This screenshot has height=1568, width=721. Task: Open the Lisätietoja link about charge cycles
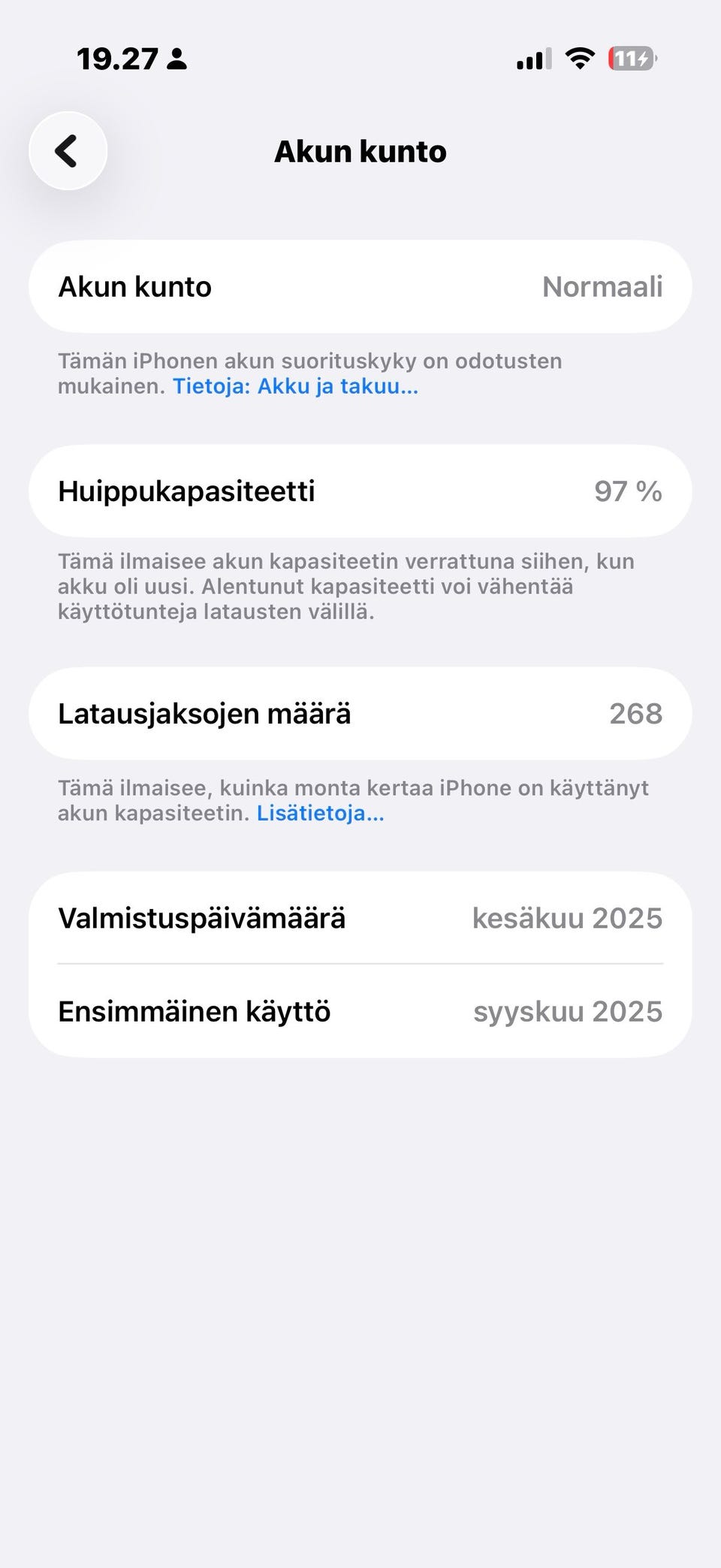coord(321,813)
